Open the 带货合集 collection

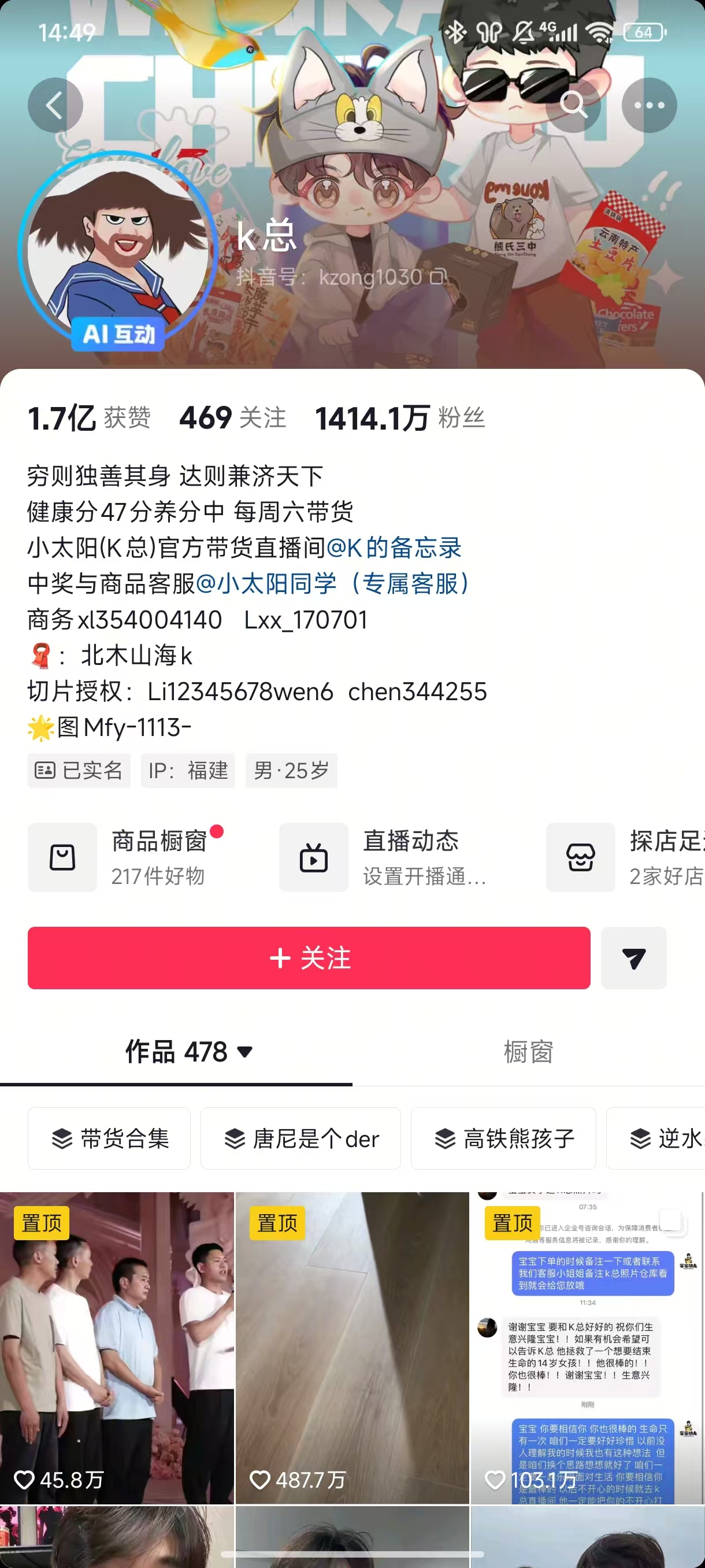point(109,1138)
